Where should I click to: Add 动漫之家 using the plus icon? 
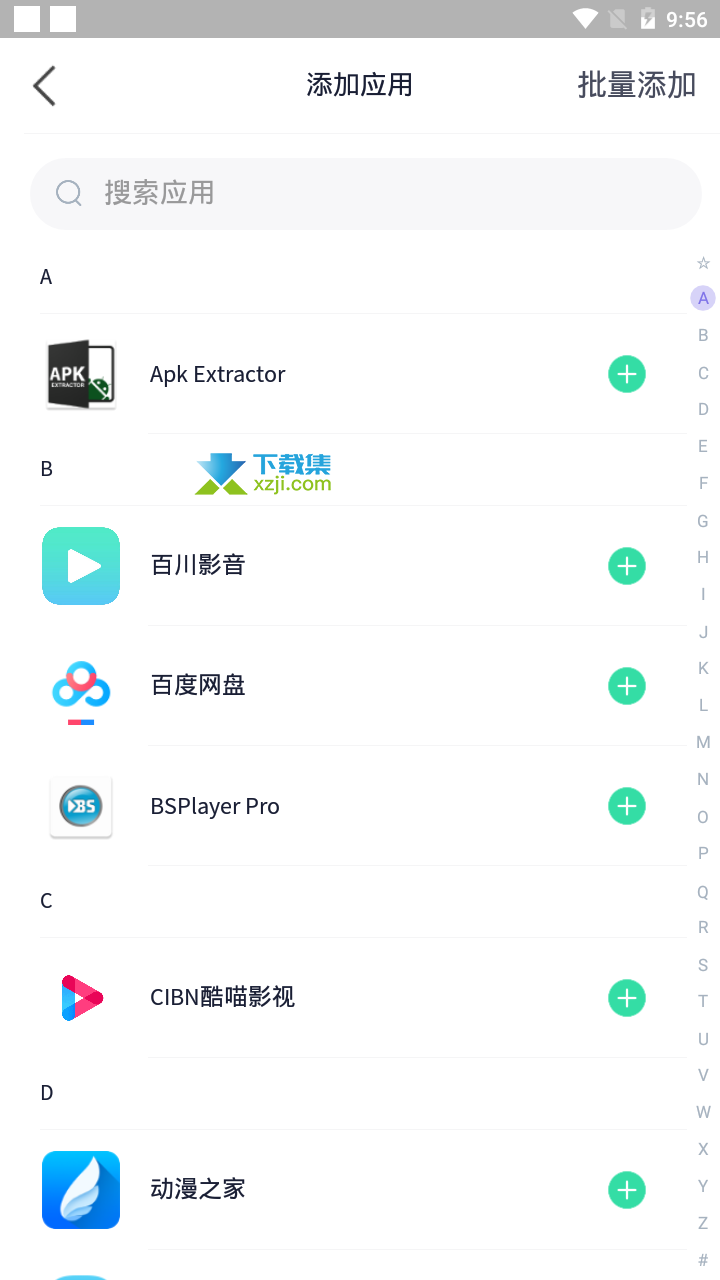coord(627,1190)
